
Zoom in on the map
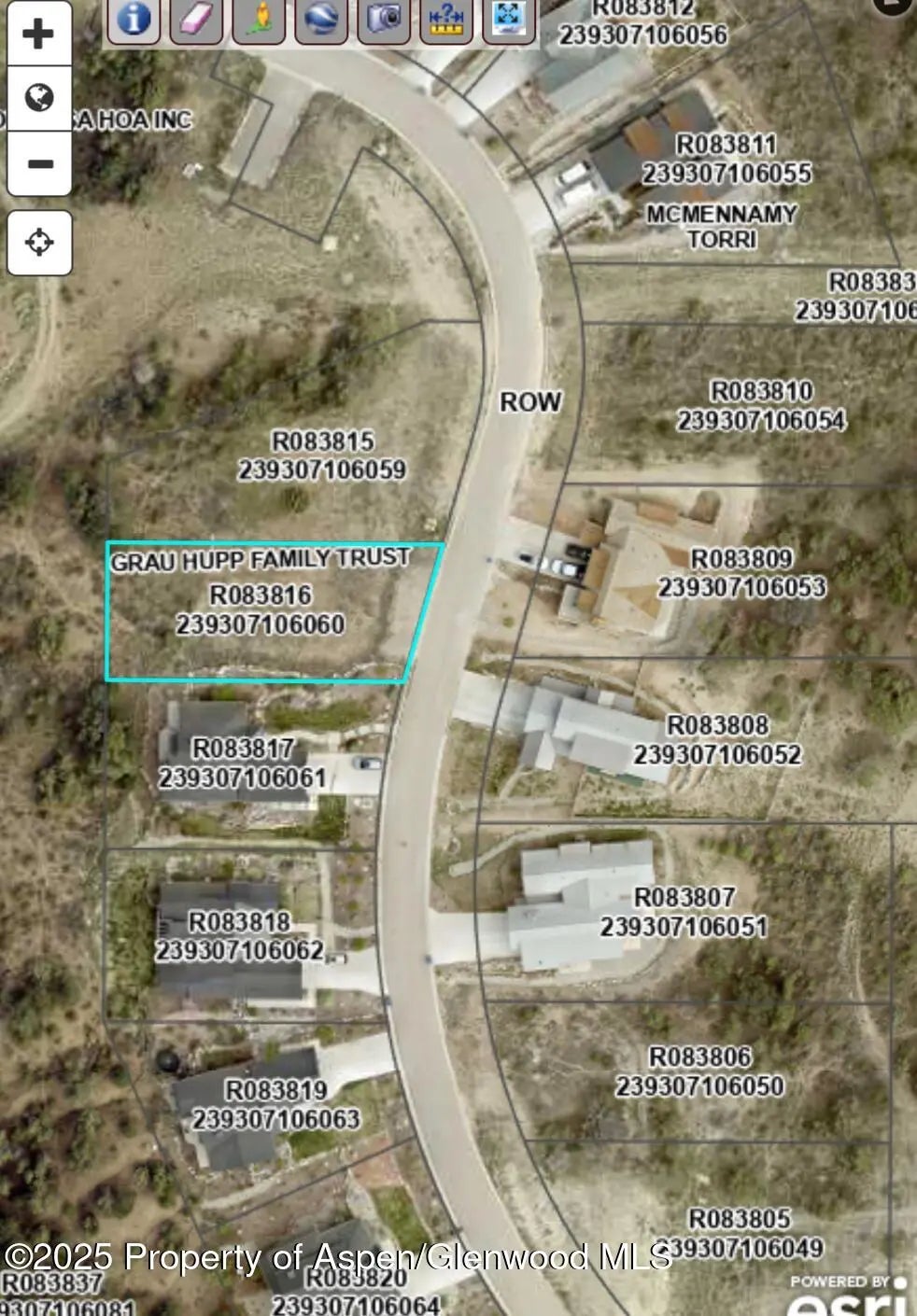tap(38, 35)
